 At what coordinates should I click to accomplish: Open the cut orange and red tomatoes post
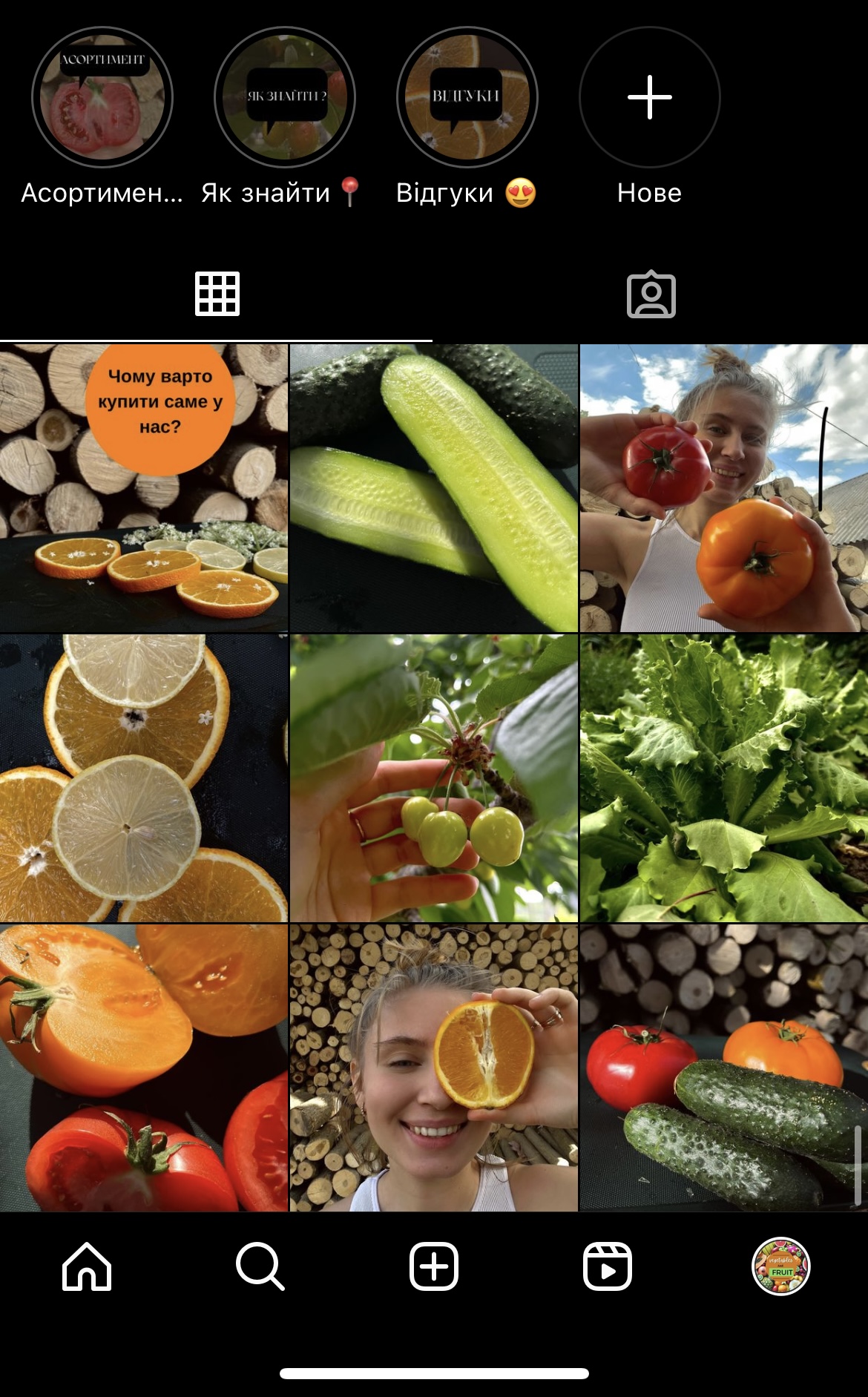(x=144, y=1067)
